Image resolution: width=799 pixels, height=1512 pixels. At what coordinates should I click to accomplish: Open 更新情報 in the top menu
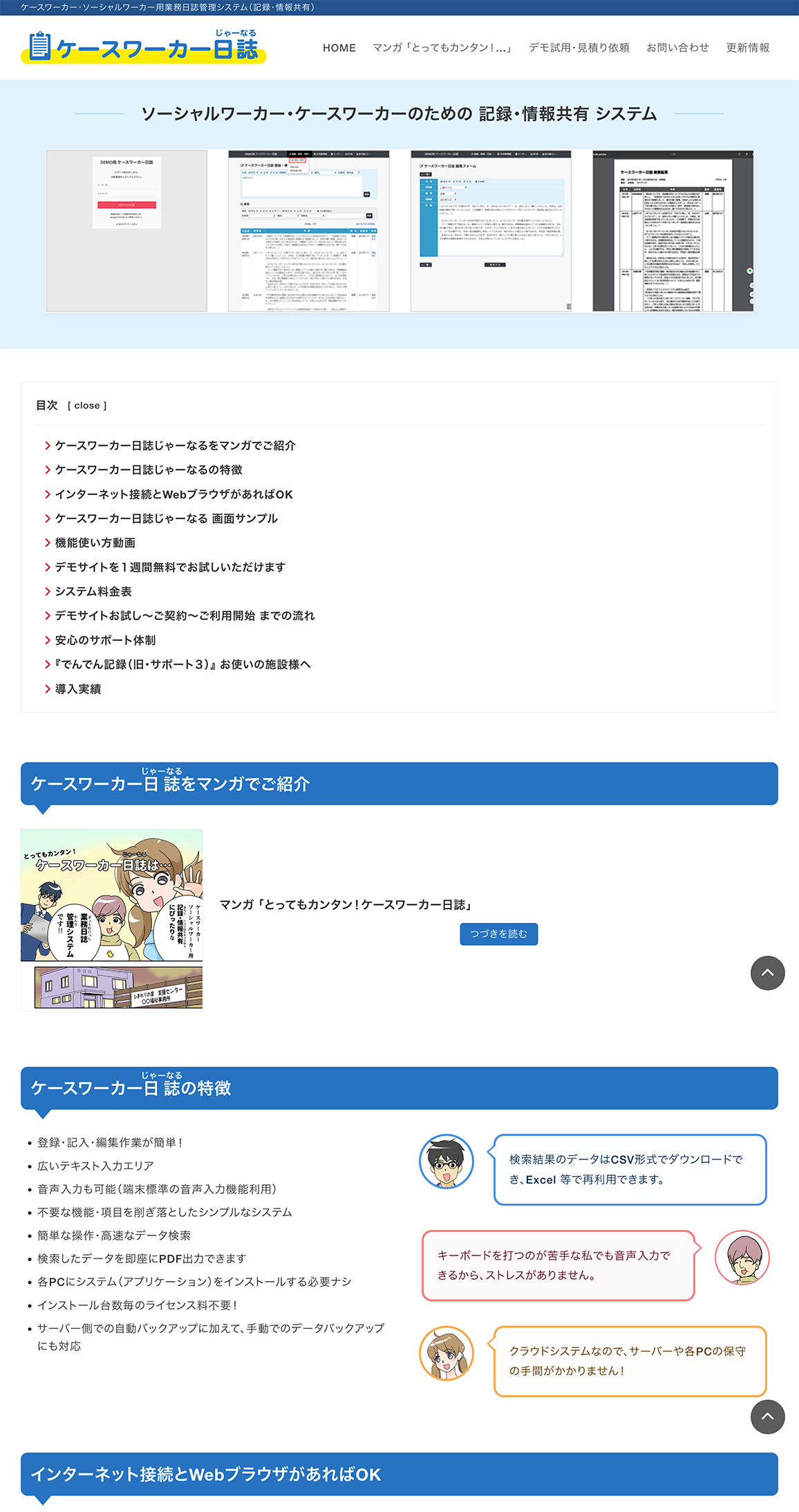coord(747,48)
